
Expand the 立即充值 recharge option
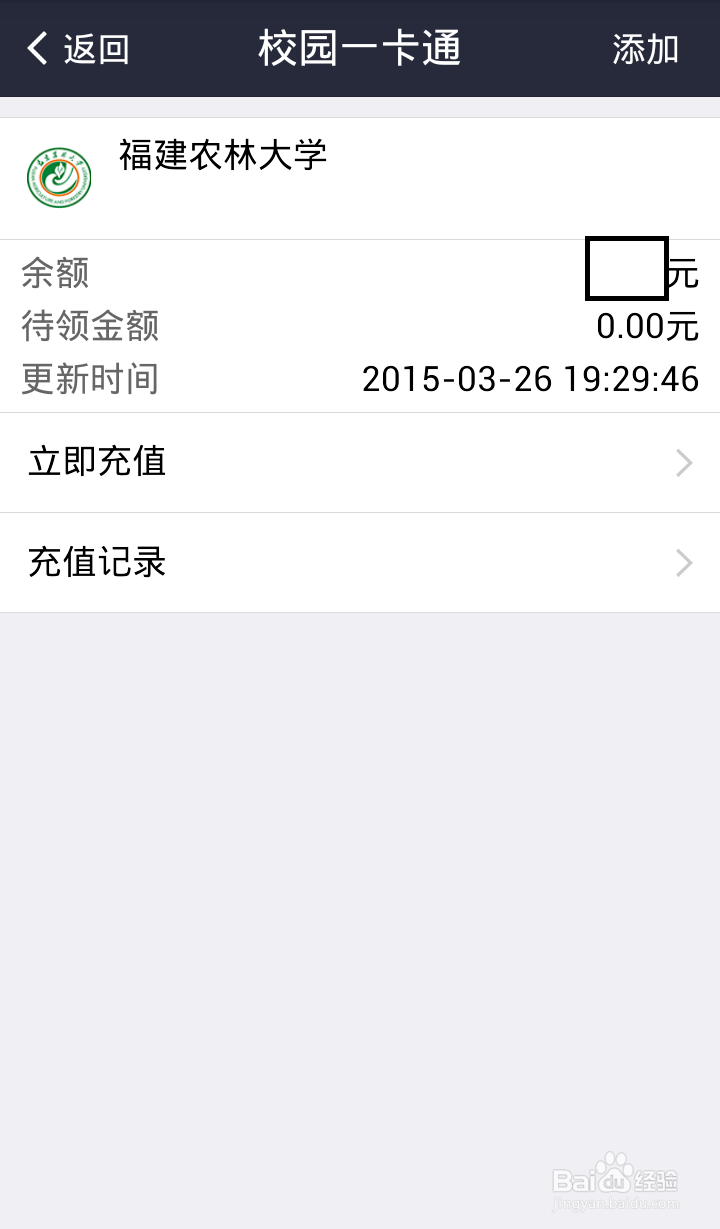coord(95,462)
